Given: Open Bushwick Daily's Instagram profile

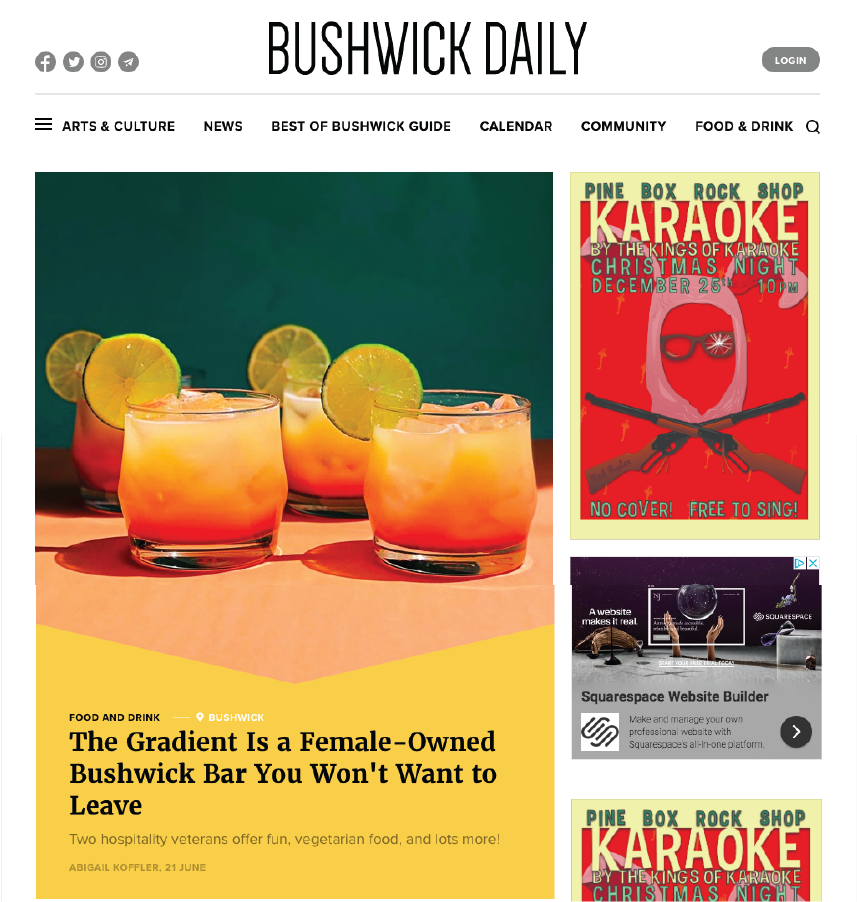Looking at the screenshot, I should pos(101,62).
